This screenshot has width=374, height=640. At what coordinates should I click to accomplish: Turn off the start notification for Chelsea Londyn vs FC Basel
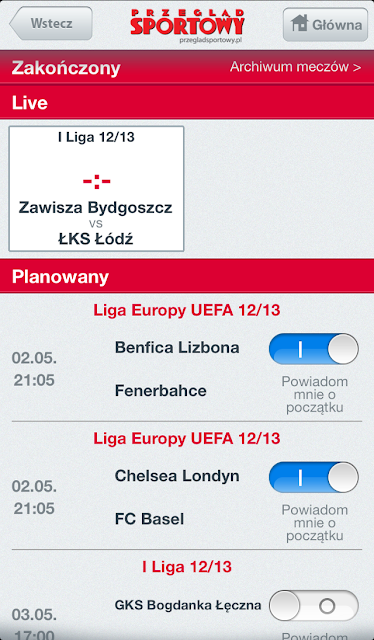pyautogui.click(x=314, y=477)
